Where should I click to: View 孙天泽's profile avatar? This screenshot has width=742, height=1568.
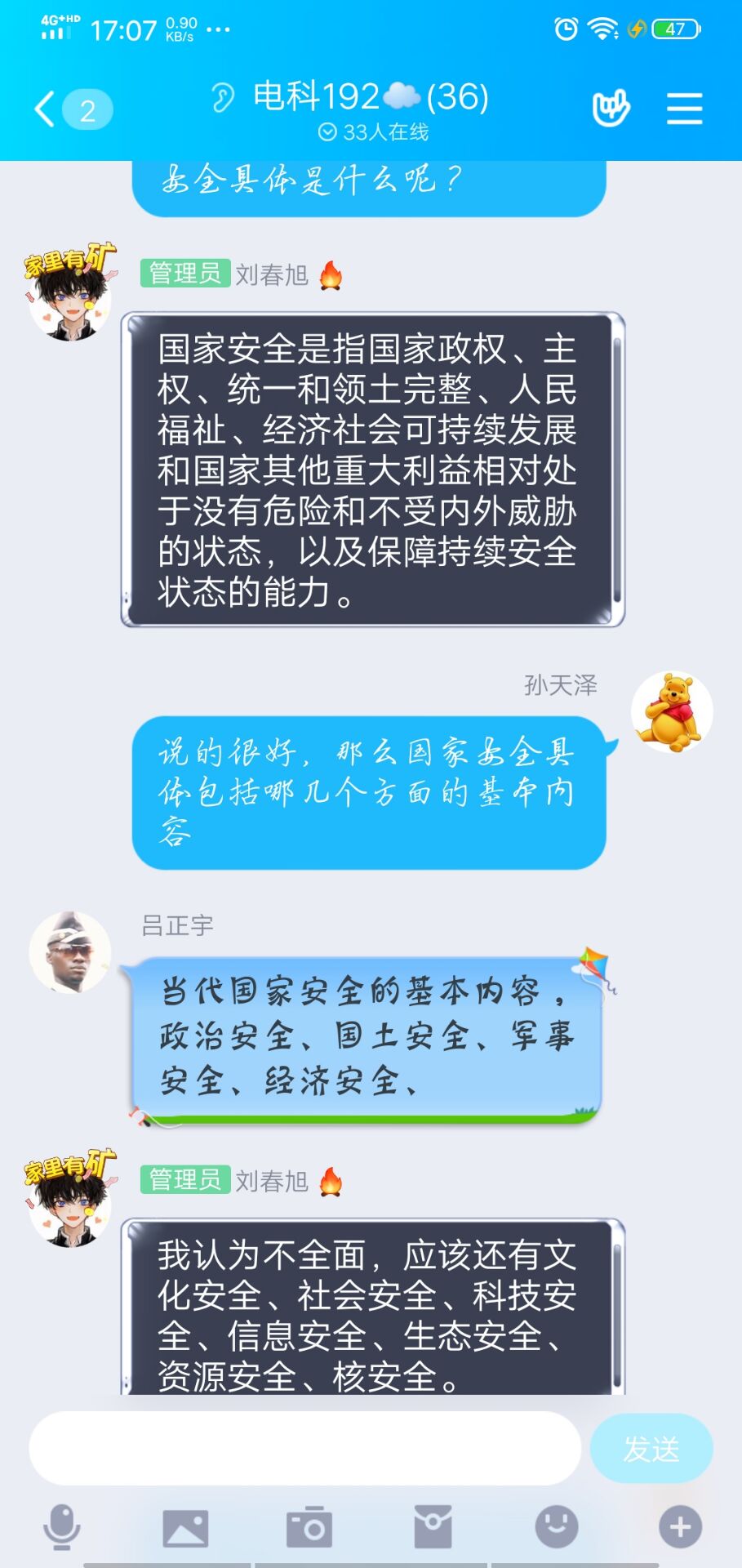[672, 711]
